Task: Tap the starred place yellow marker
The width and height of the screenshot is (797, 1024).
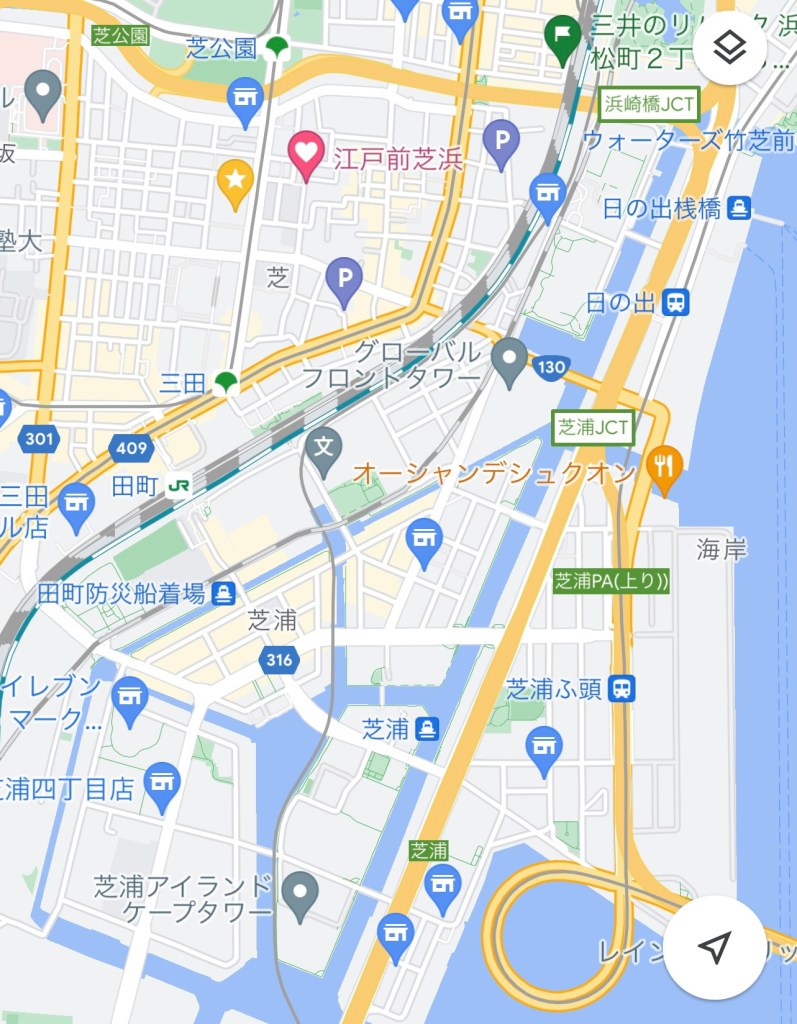Action: [x=235, y=181]
